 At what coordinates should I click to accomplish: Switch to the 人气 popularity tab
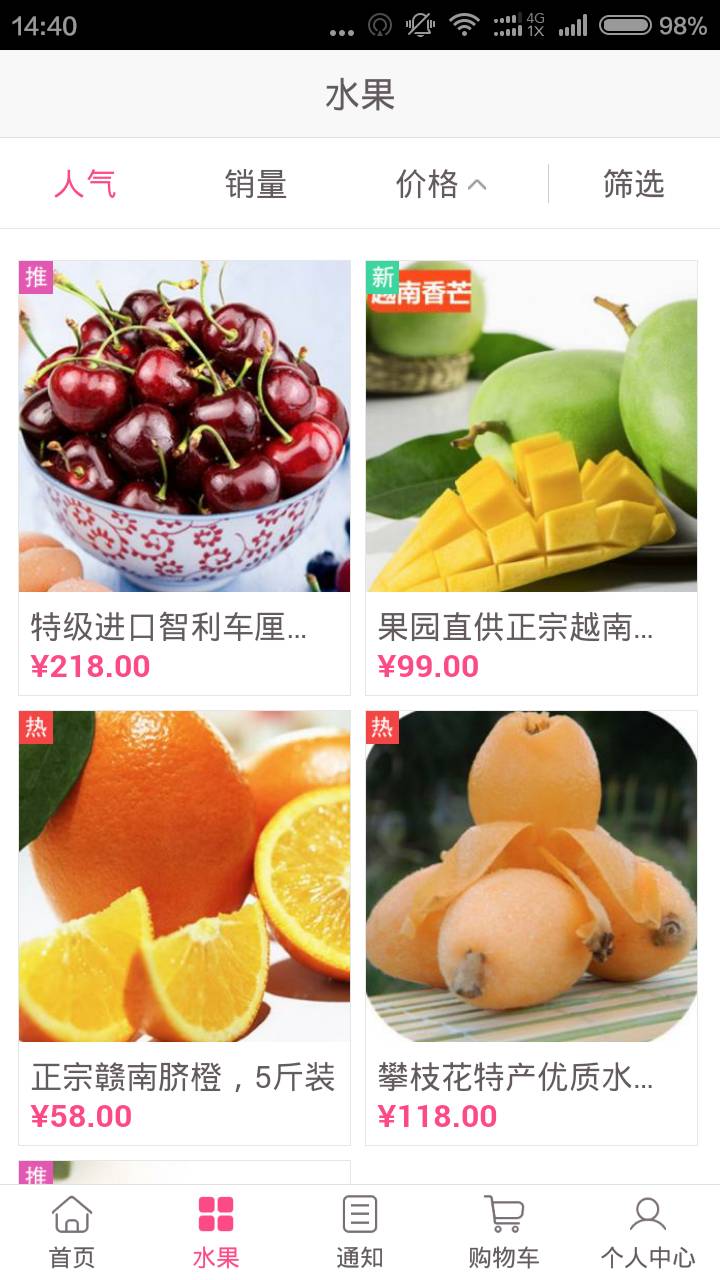(83, 184)
